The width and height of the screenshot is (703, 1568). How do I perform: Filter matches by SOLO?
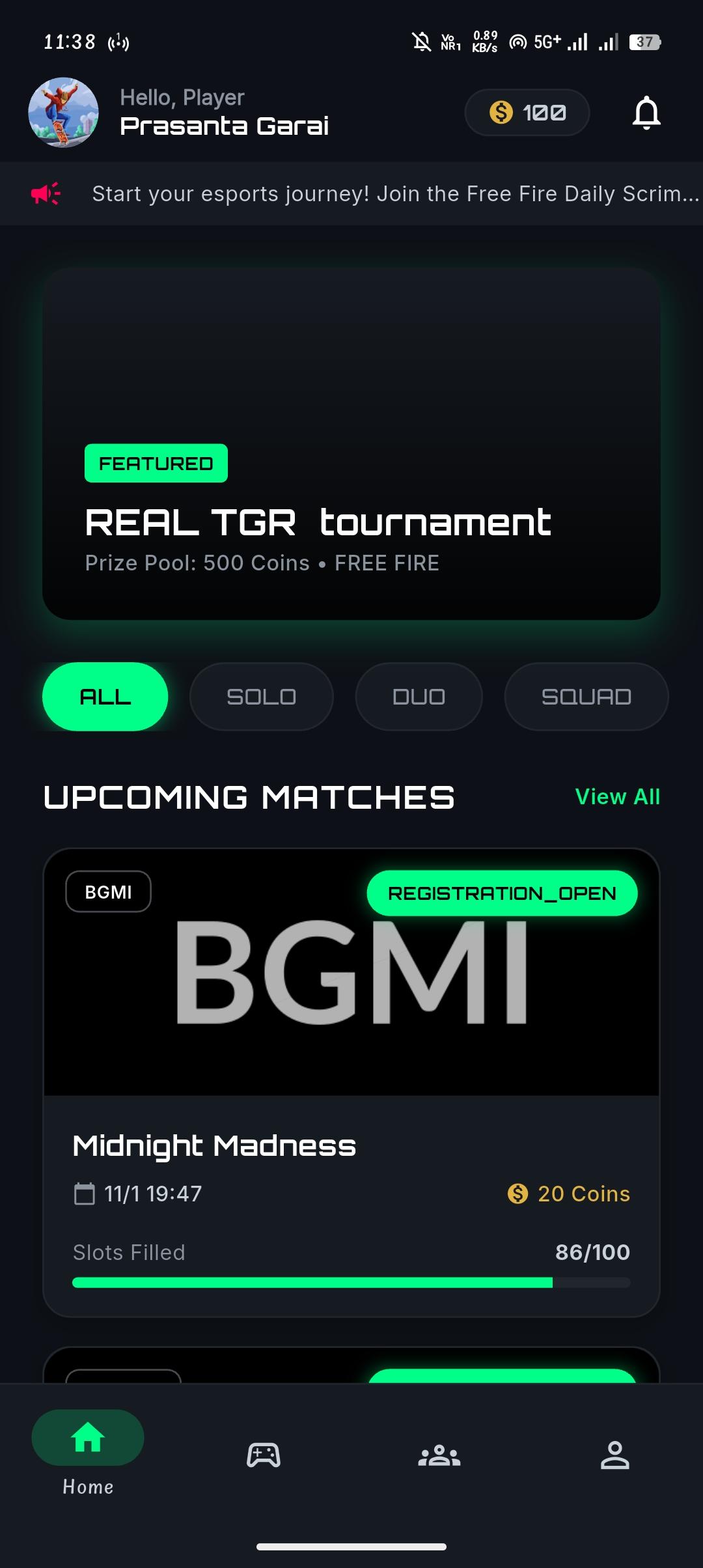(x=261, y=697)
